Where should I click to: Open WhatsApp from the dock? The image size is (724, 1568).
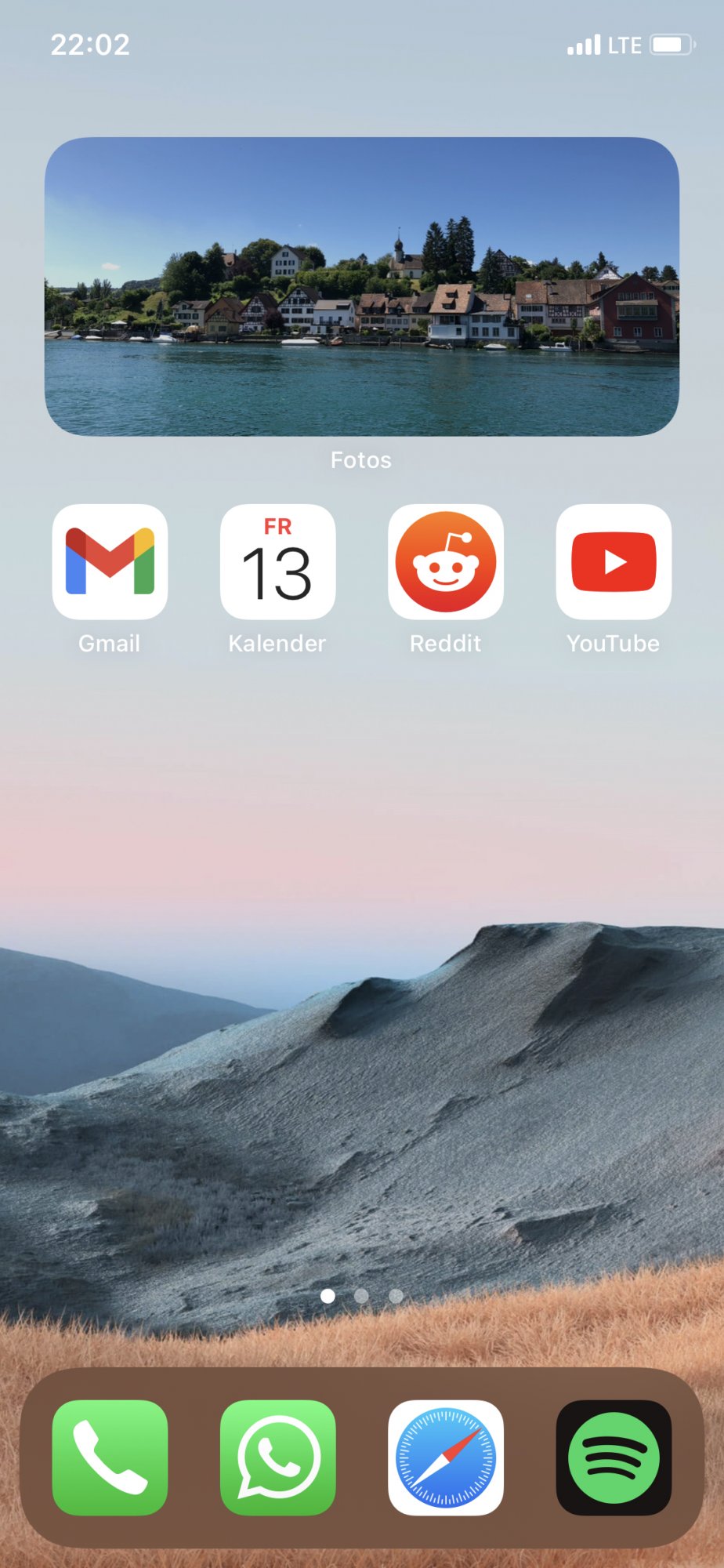click(277, 1457)
